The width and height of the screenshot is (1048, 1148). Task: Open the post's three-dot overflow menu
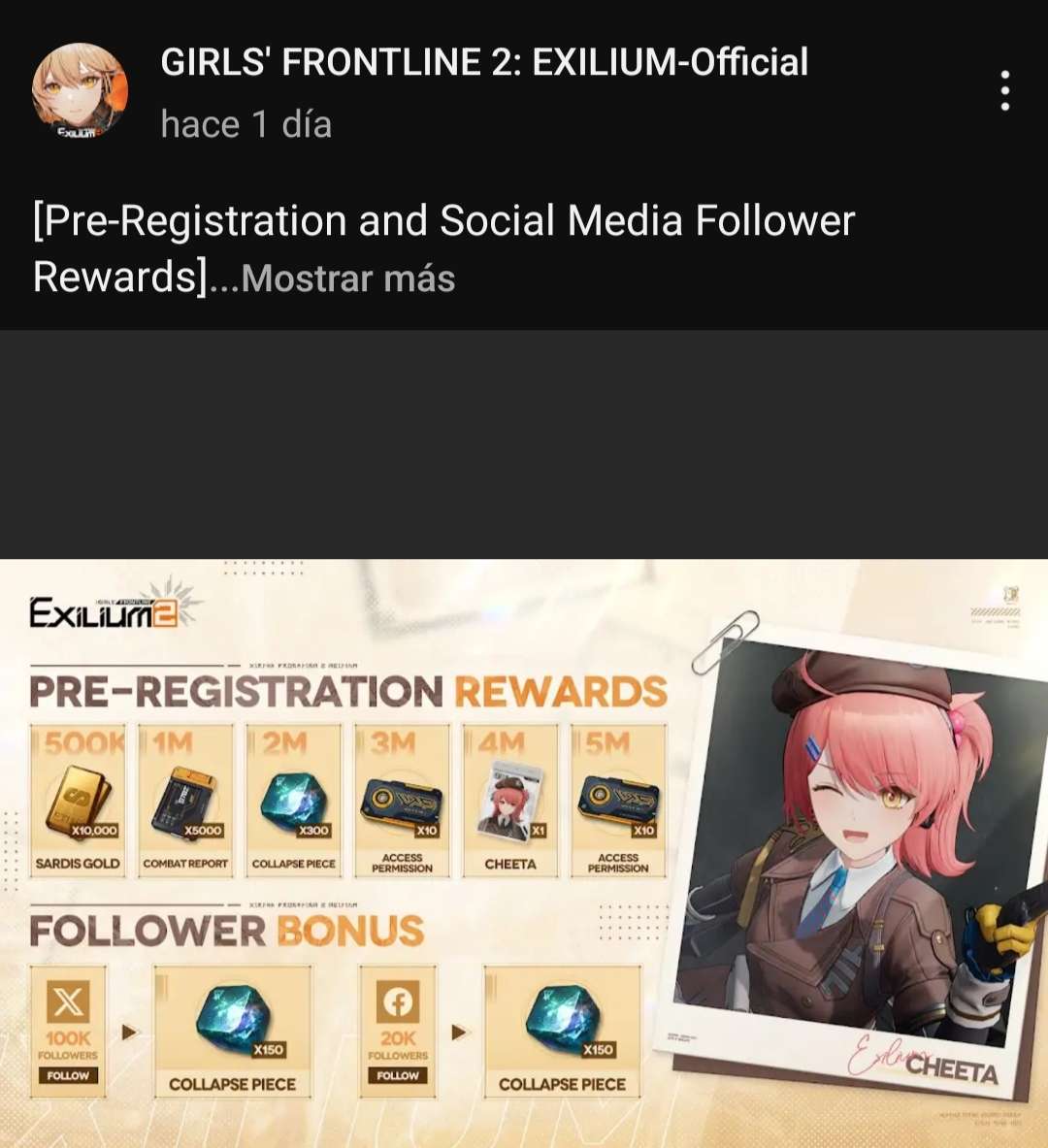pos(1004,90)
